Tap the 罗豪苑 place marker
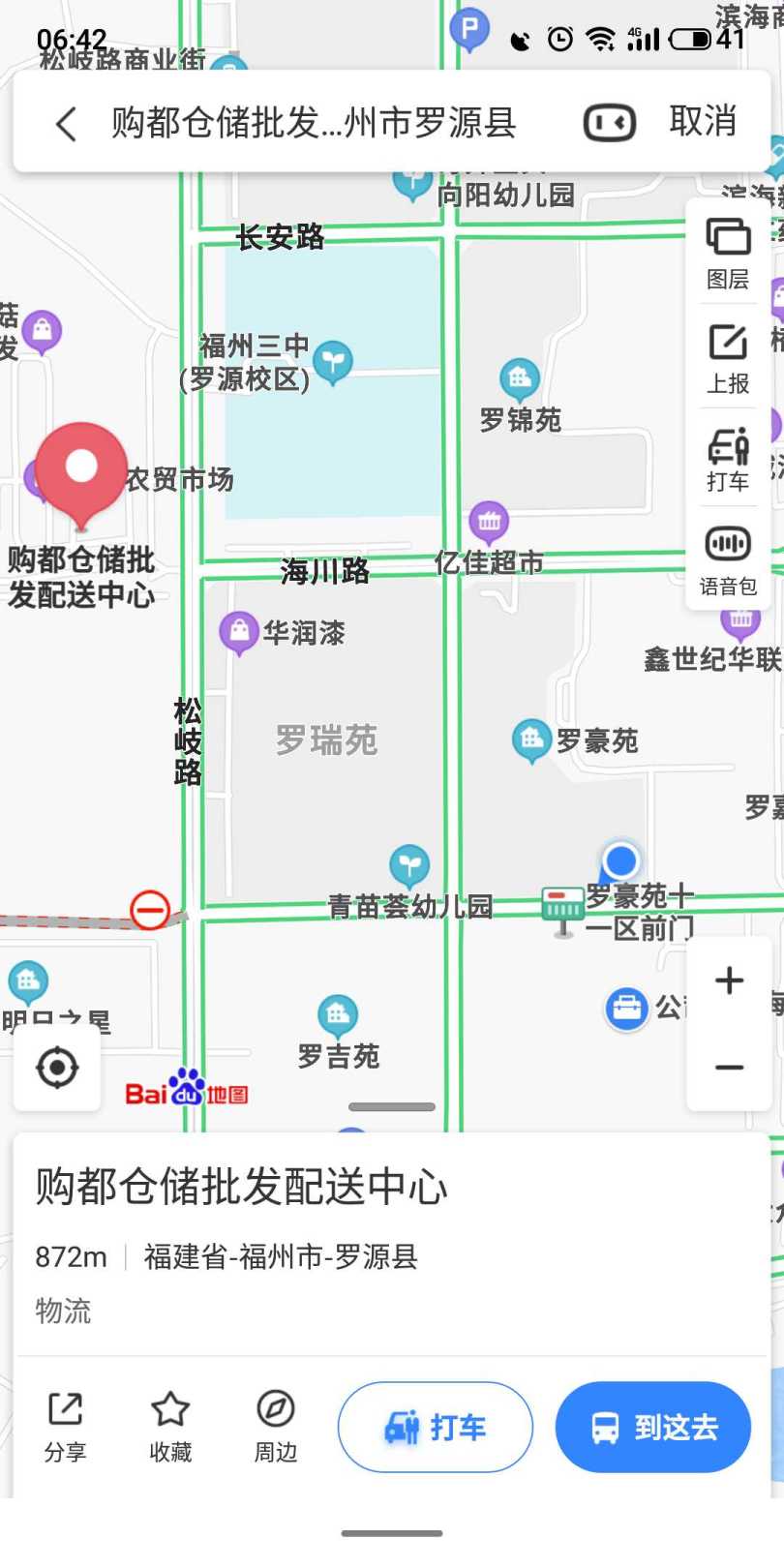Screen dimensions: 784x1568 click(x=531, y=740)
